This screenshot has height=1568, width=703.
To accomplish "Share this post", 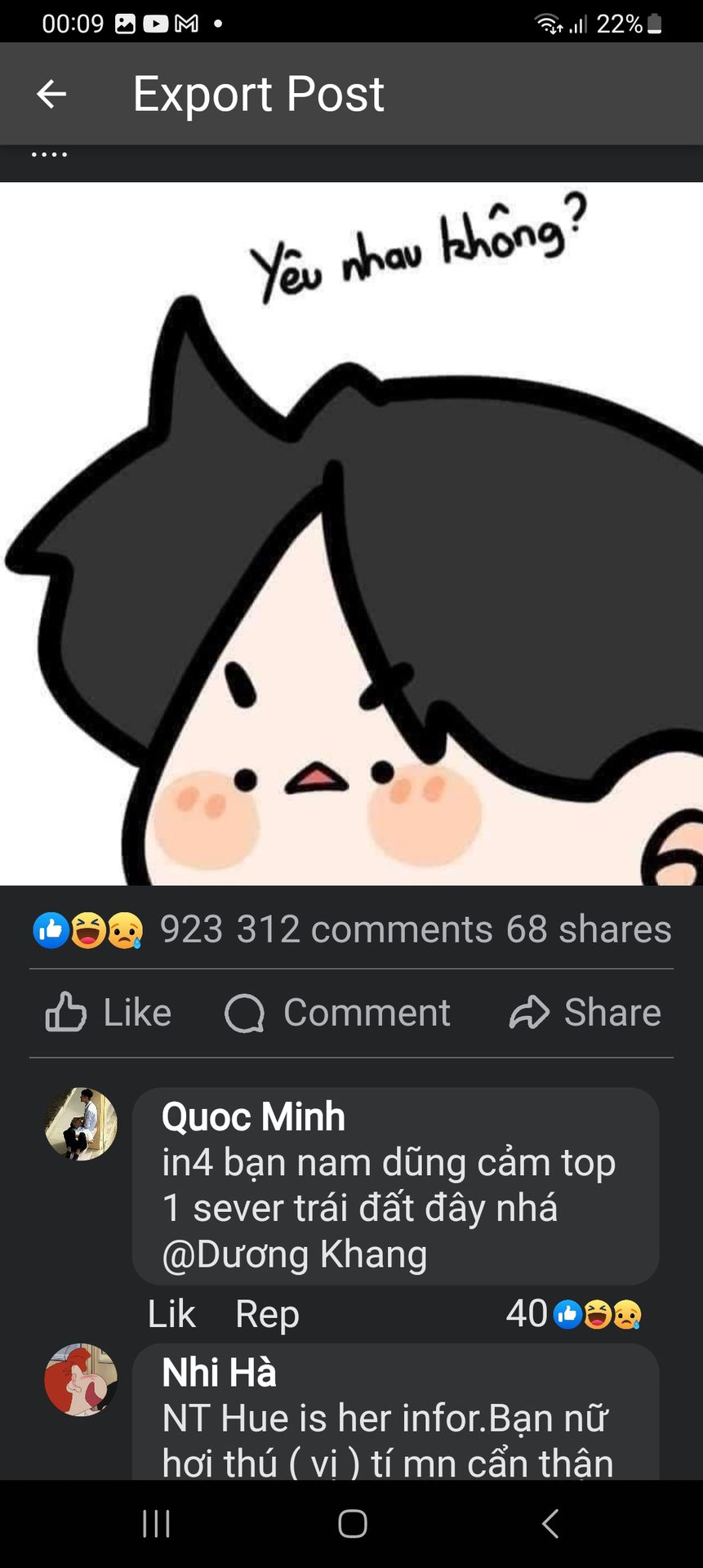I will (585, 1013).
